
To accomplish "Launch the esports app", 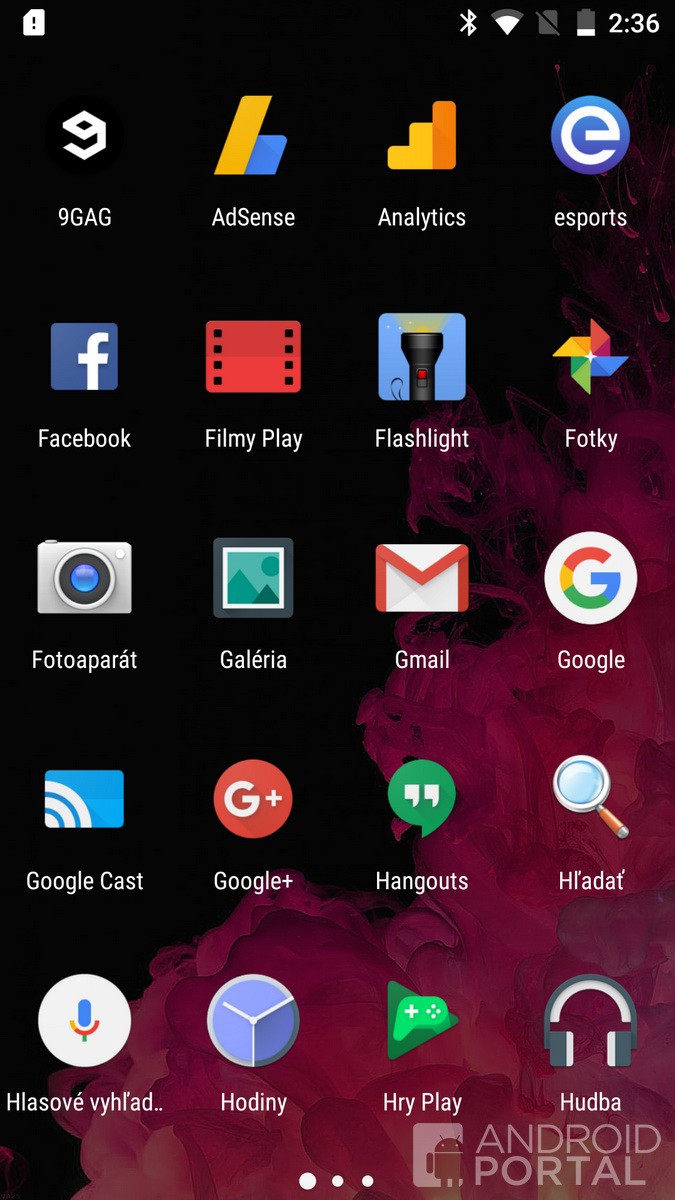I will point(591,135).
